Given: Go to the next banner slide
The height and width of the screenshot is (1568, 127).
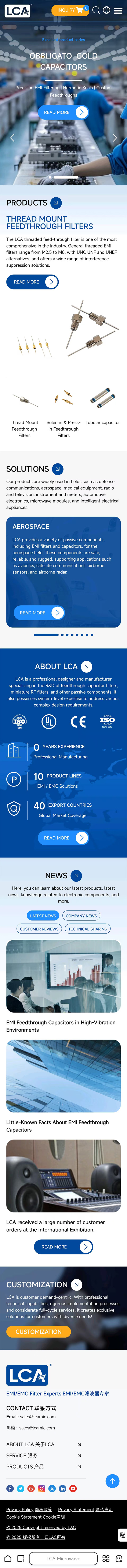Looking at the screenshot, I should click(x=115, y=138).
